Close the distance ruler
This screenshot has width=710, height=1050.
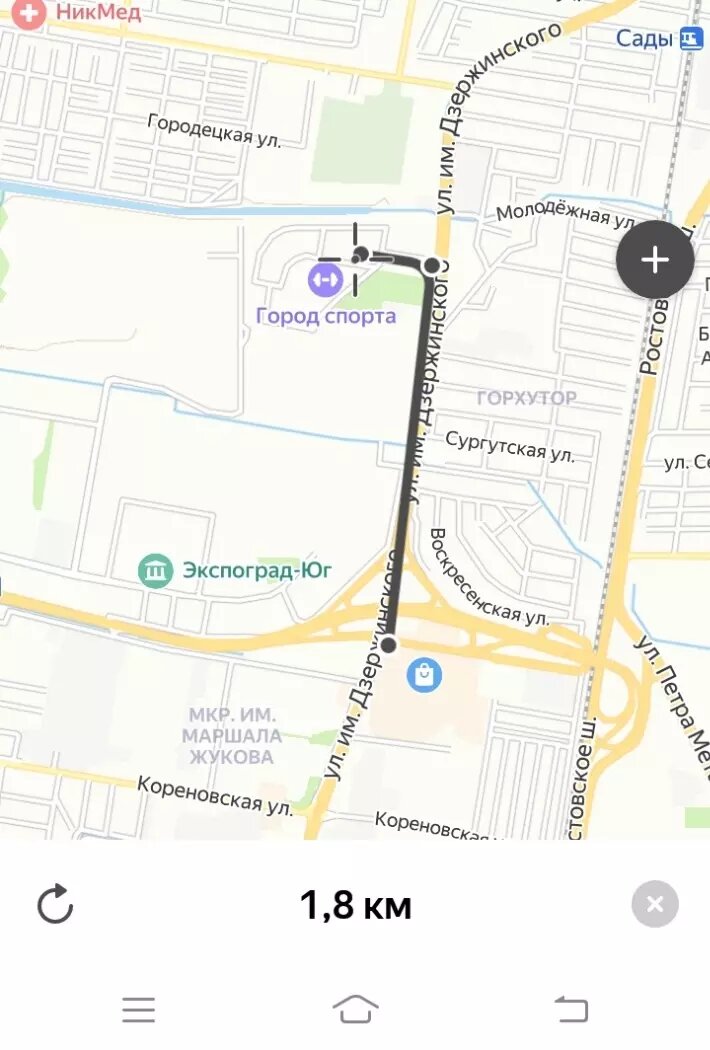coord(655,904)
